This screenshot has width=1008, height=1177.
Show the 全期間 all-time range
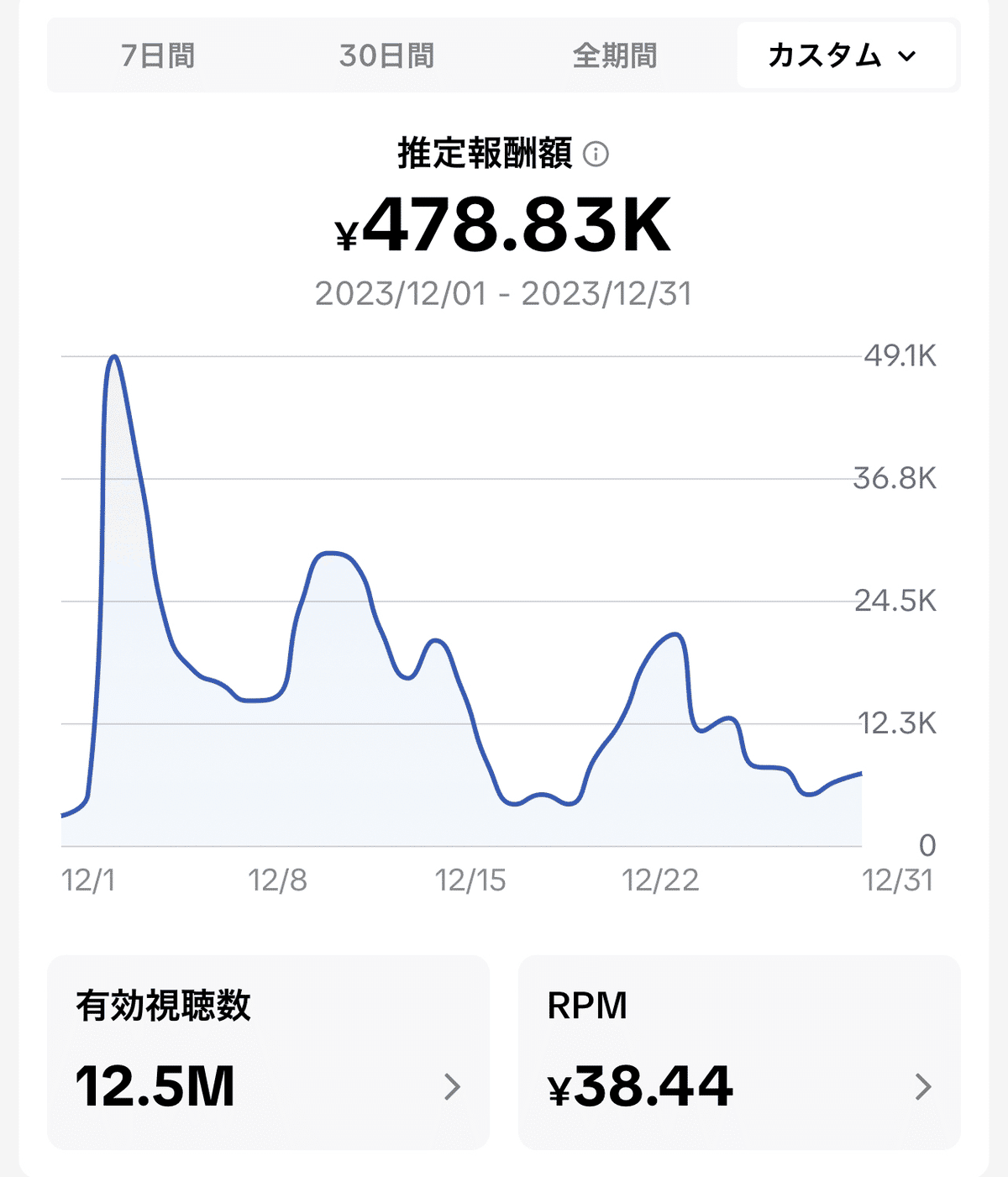tap(615, 55)
